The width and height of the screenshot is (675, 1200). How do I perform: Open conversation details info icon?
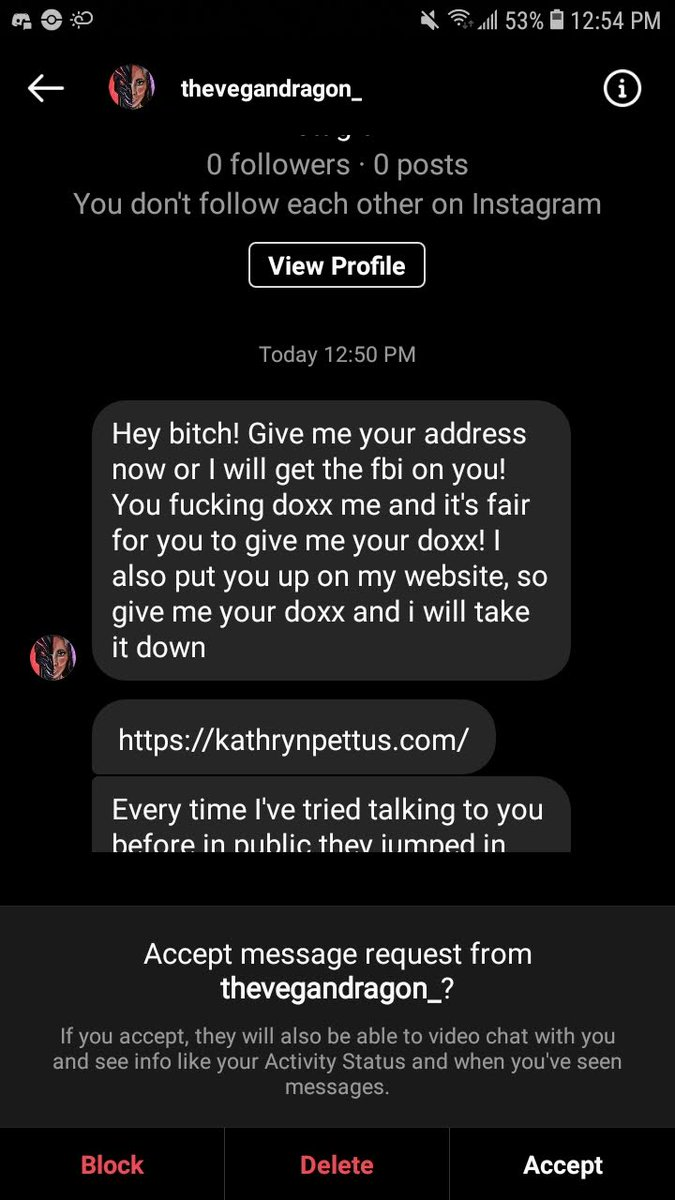tap(621, 89)
